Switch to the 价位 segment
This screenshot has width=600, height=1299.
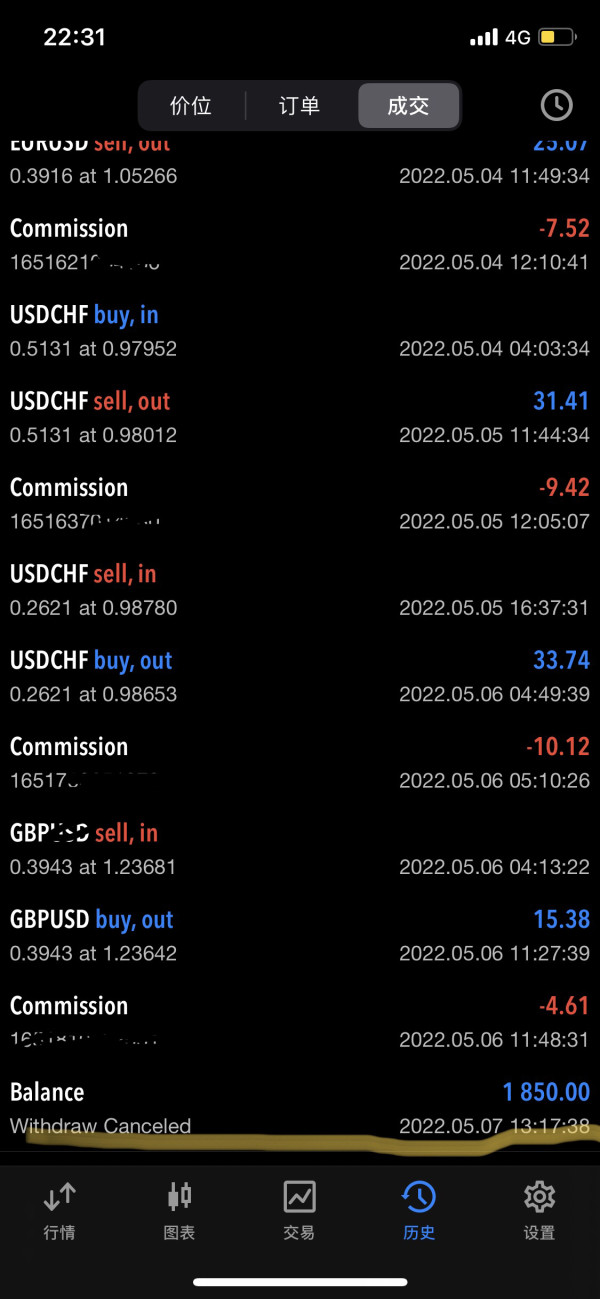click(191, 106)
